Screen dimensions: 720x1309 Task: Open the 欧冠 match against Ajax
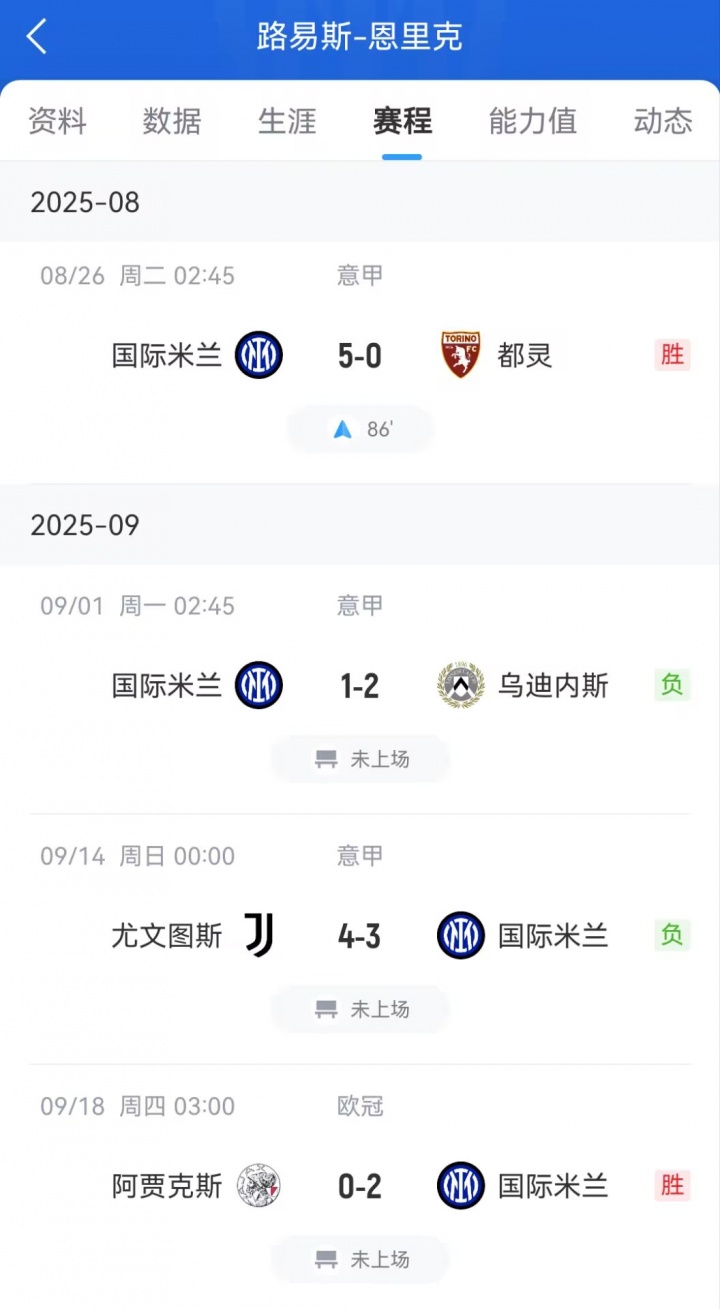(x=359, y=1106)
